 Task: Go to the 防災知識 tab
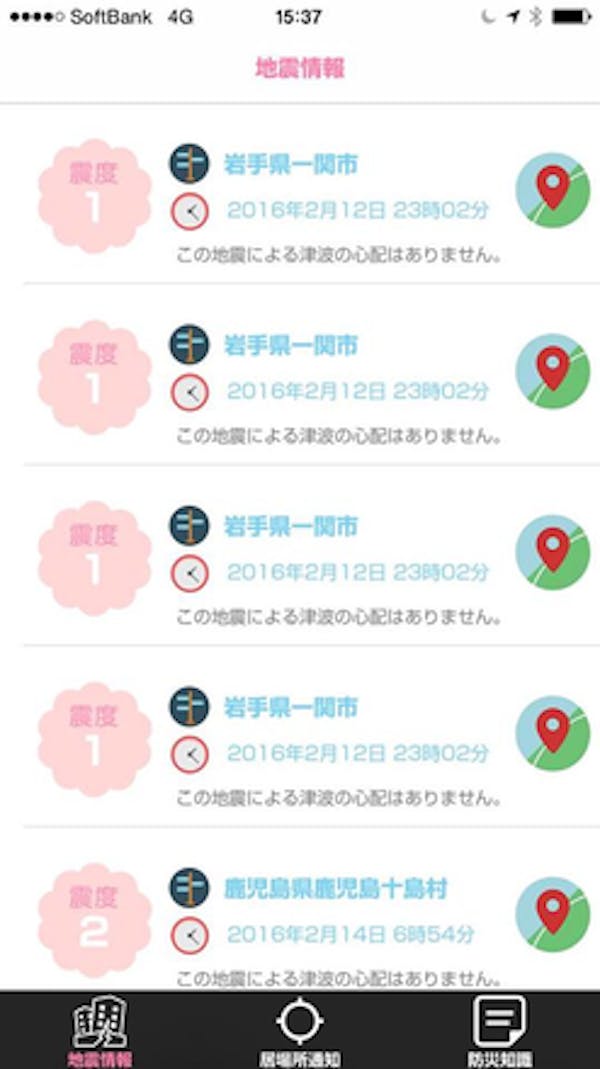click(x=499, y=1030)
